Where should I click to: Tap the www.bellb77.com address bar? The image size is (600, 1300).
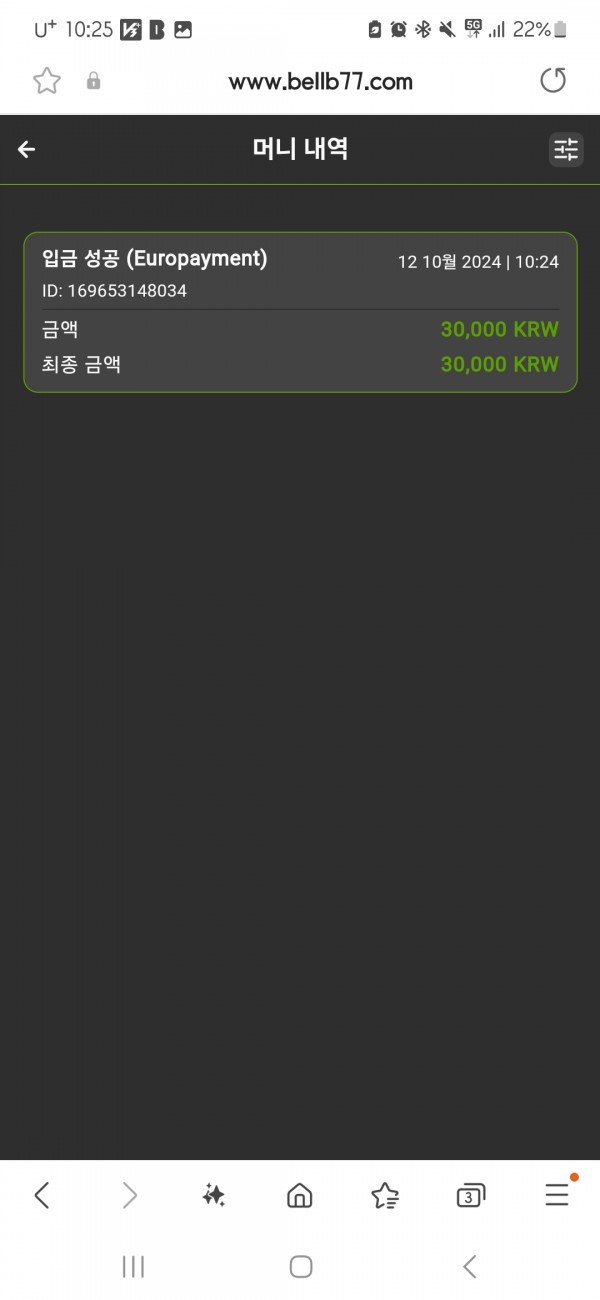[x=320, y=82]
